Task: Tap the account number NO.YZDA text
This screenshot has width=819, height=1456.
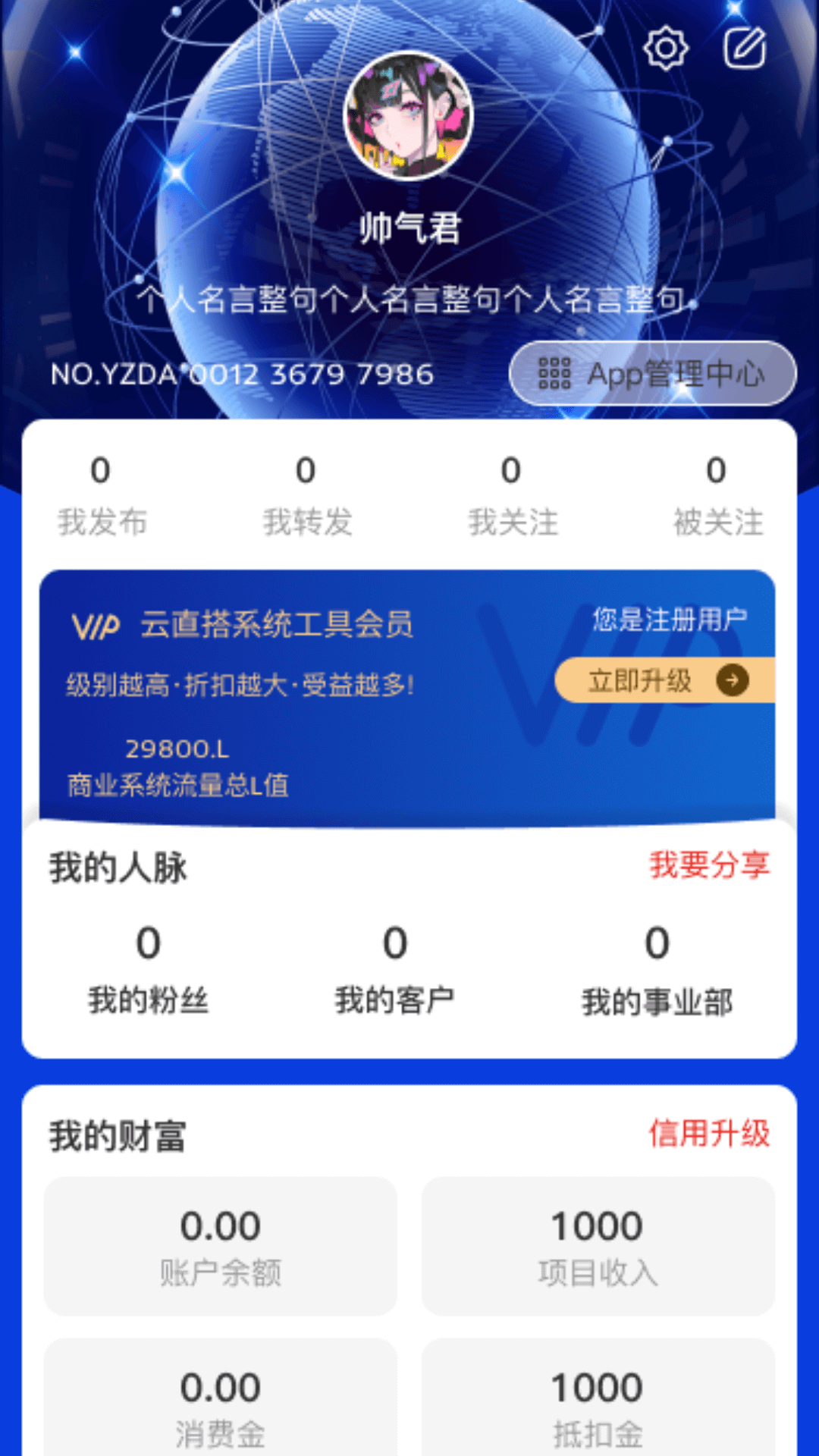Action: pos(241,373)
